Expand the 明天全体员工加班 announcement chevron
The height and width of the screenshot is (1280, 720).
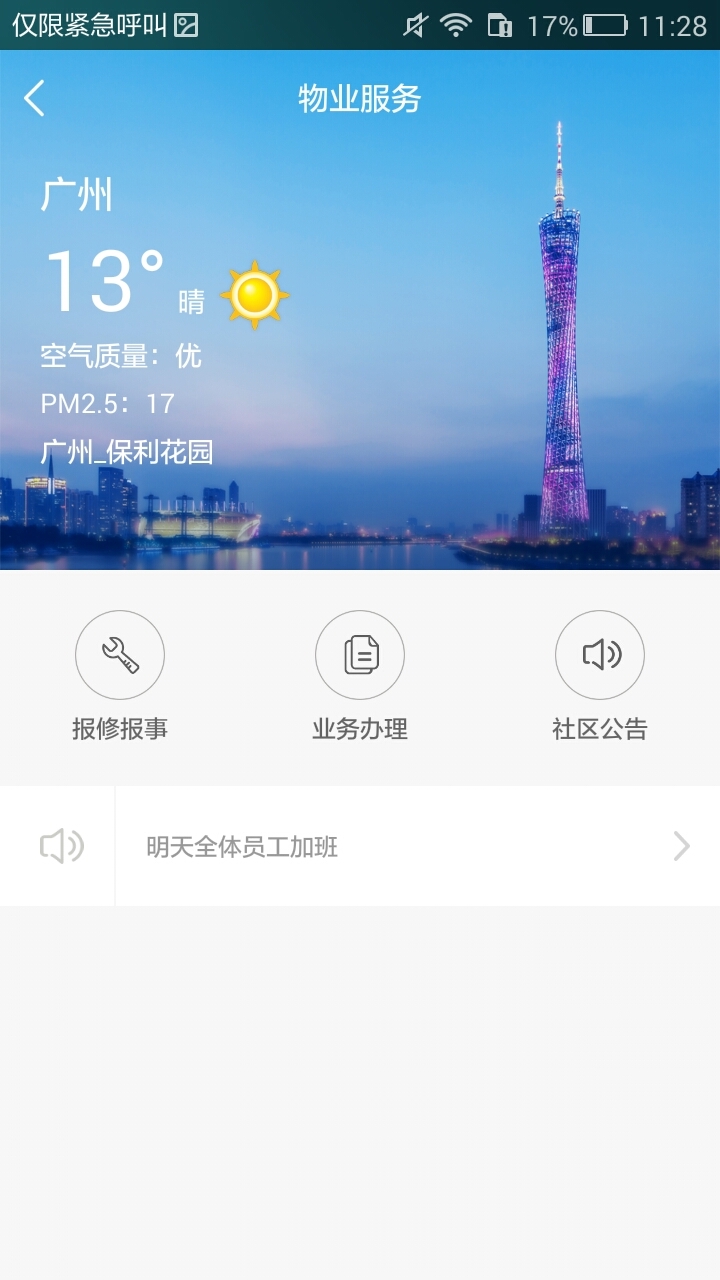[683, 845]
